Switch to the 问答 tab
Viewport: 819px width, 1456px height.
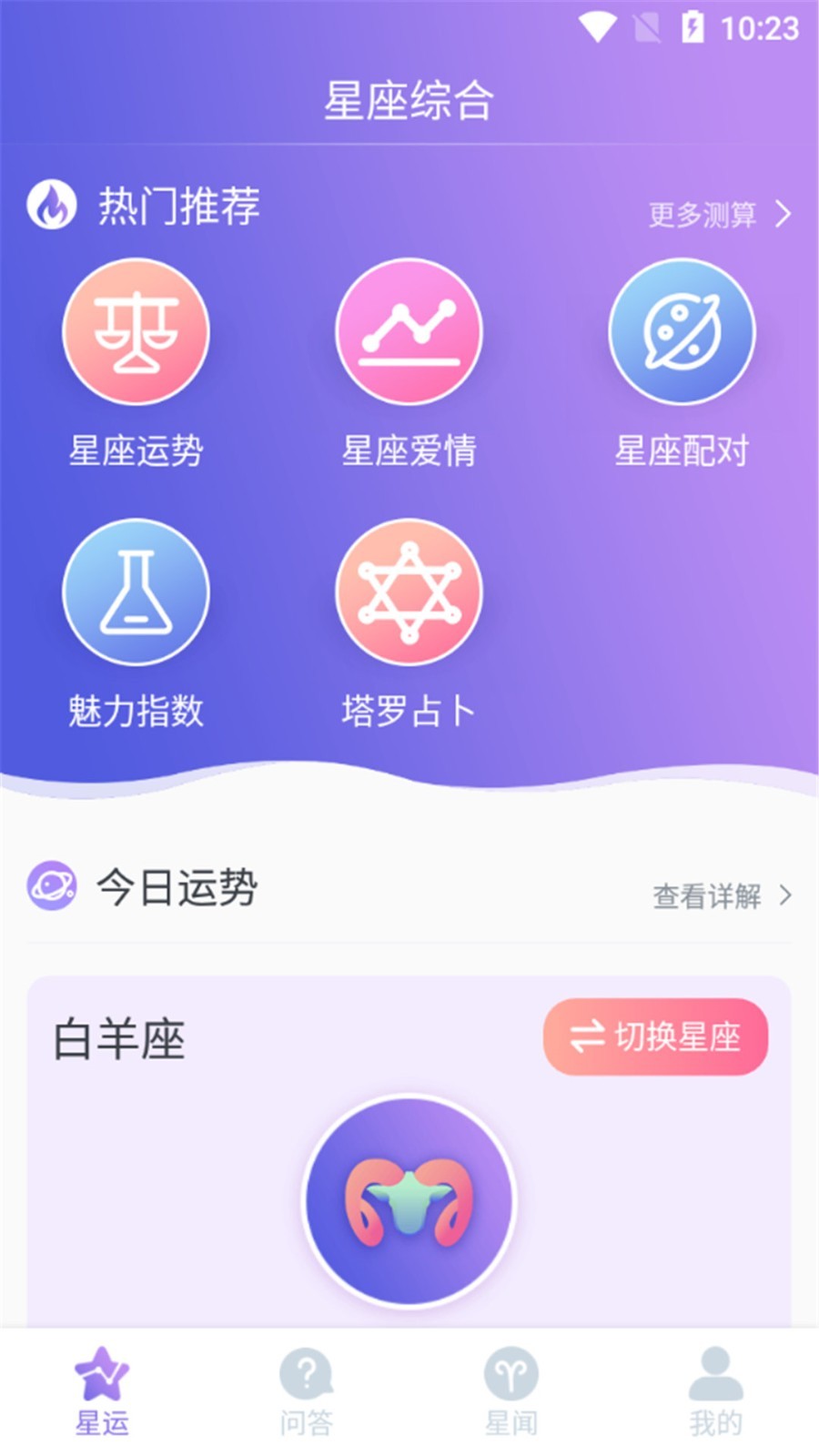pos(306,1392)
